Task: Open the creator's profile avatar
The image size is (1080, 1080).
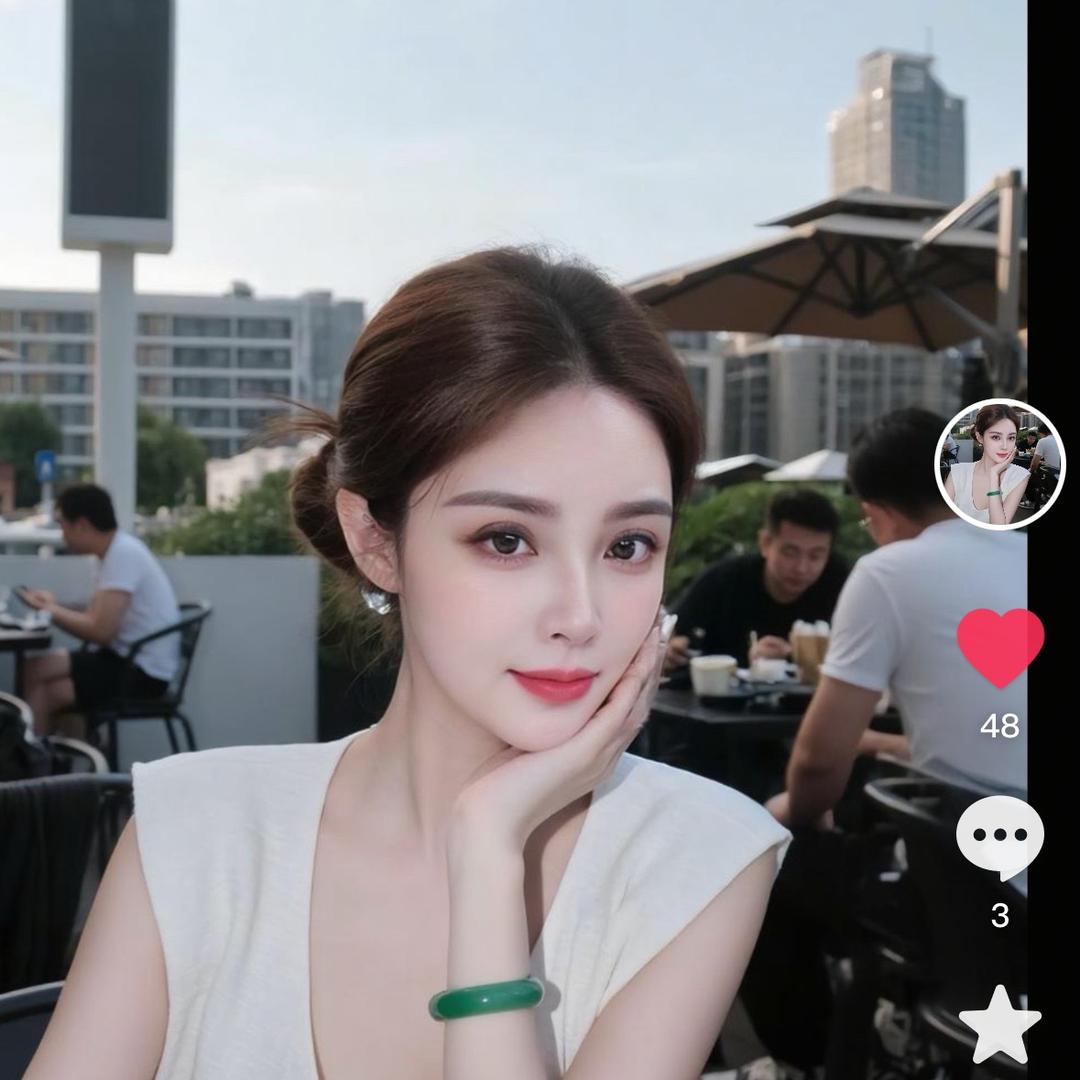Action: click(999, 464)
